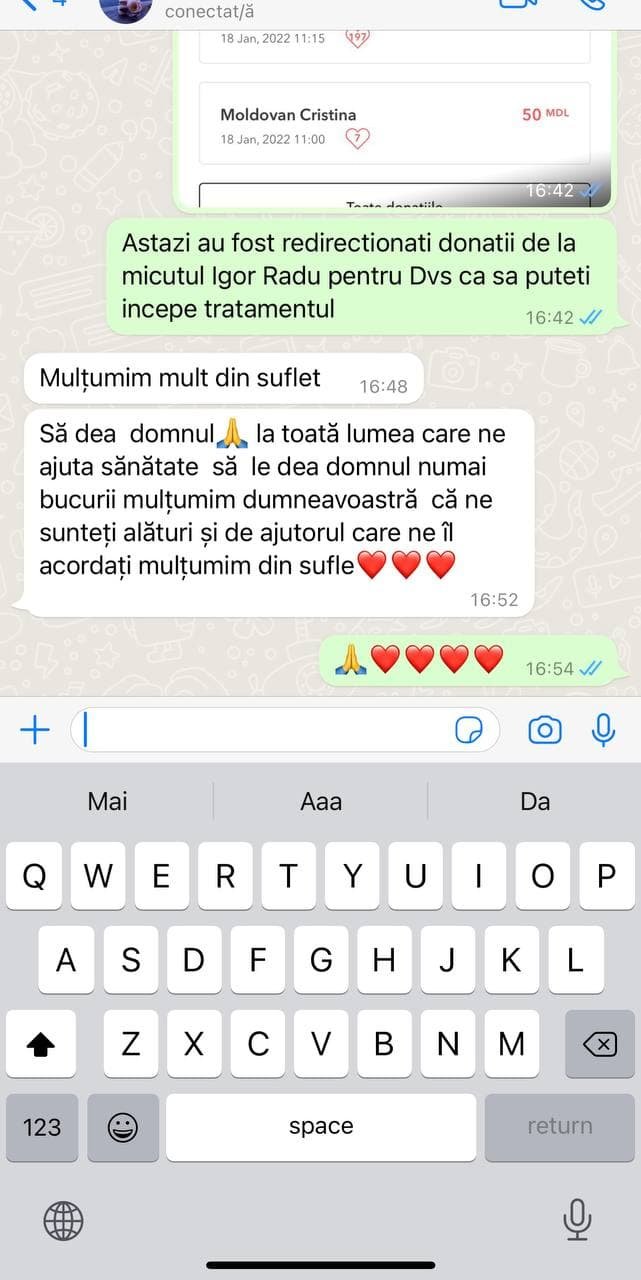Open the emoji keyboard
Image resolution: width=641 pixels, height=1280 pixels.
pos(123,1127)
